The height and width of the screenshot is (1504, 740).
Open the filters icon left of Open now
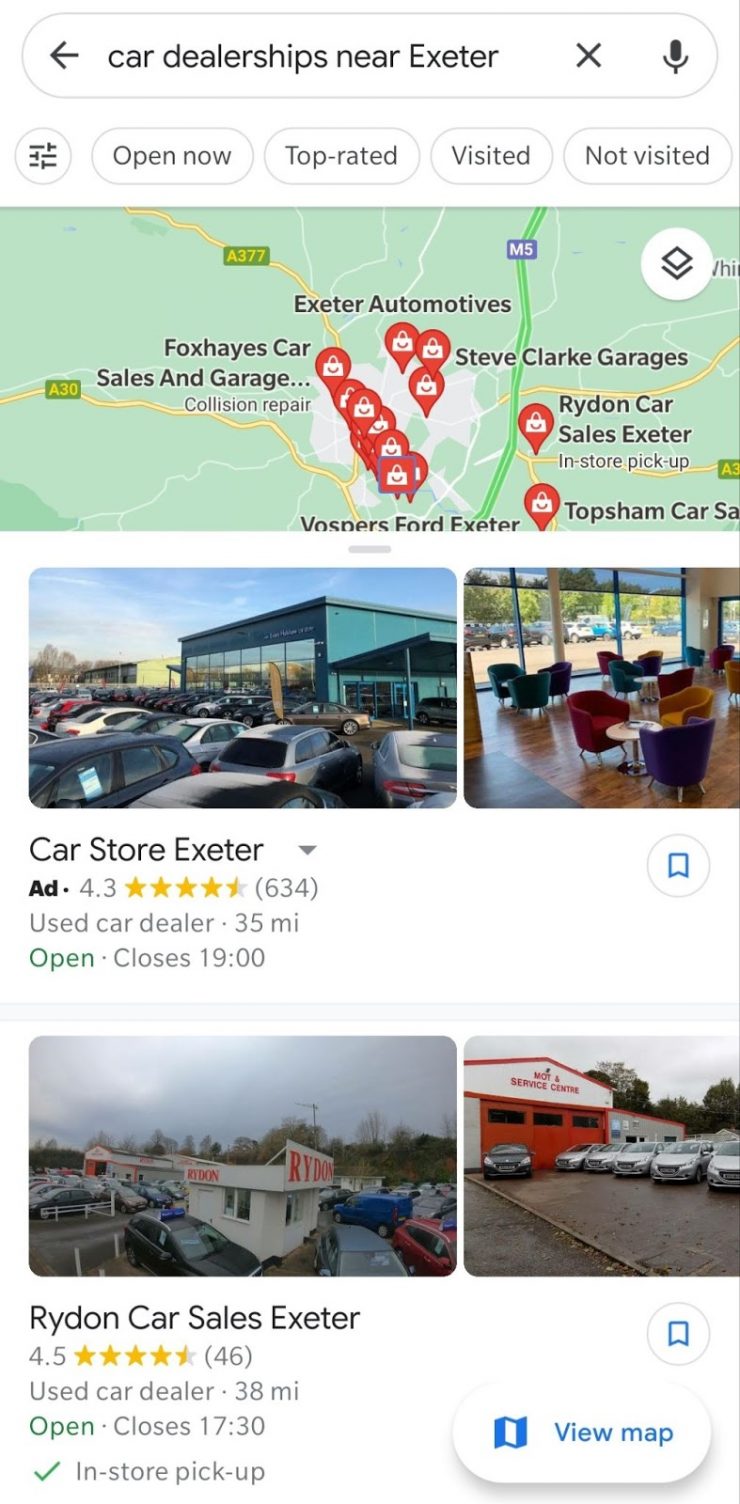pyautogui.click(x=43, y=156)
